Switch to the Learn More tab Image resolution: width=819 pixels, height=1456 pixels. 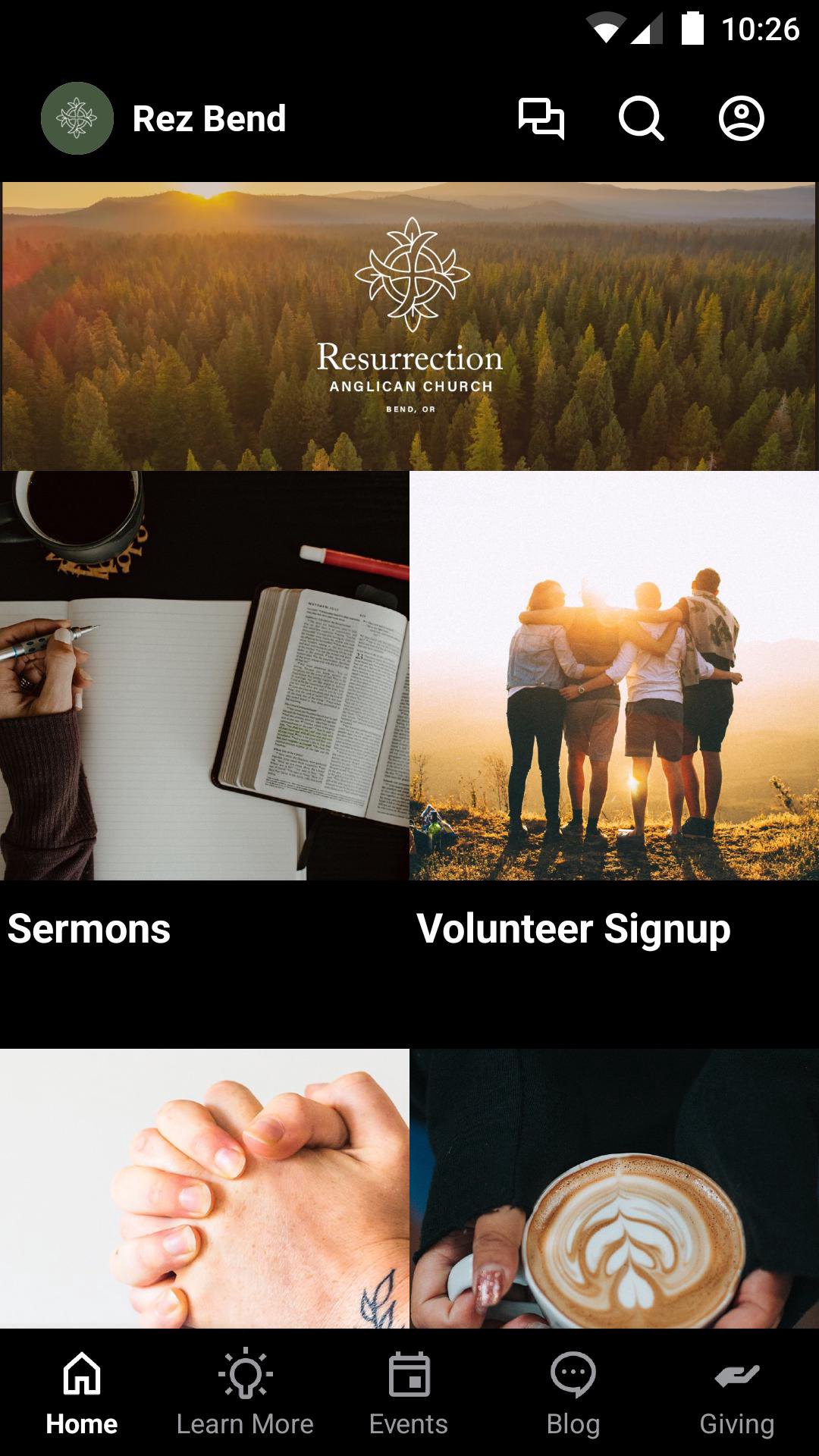tap(245, 1392)
